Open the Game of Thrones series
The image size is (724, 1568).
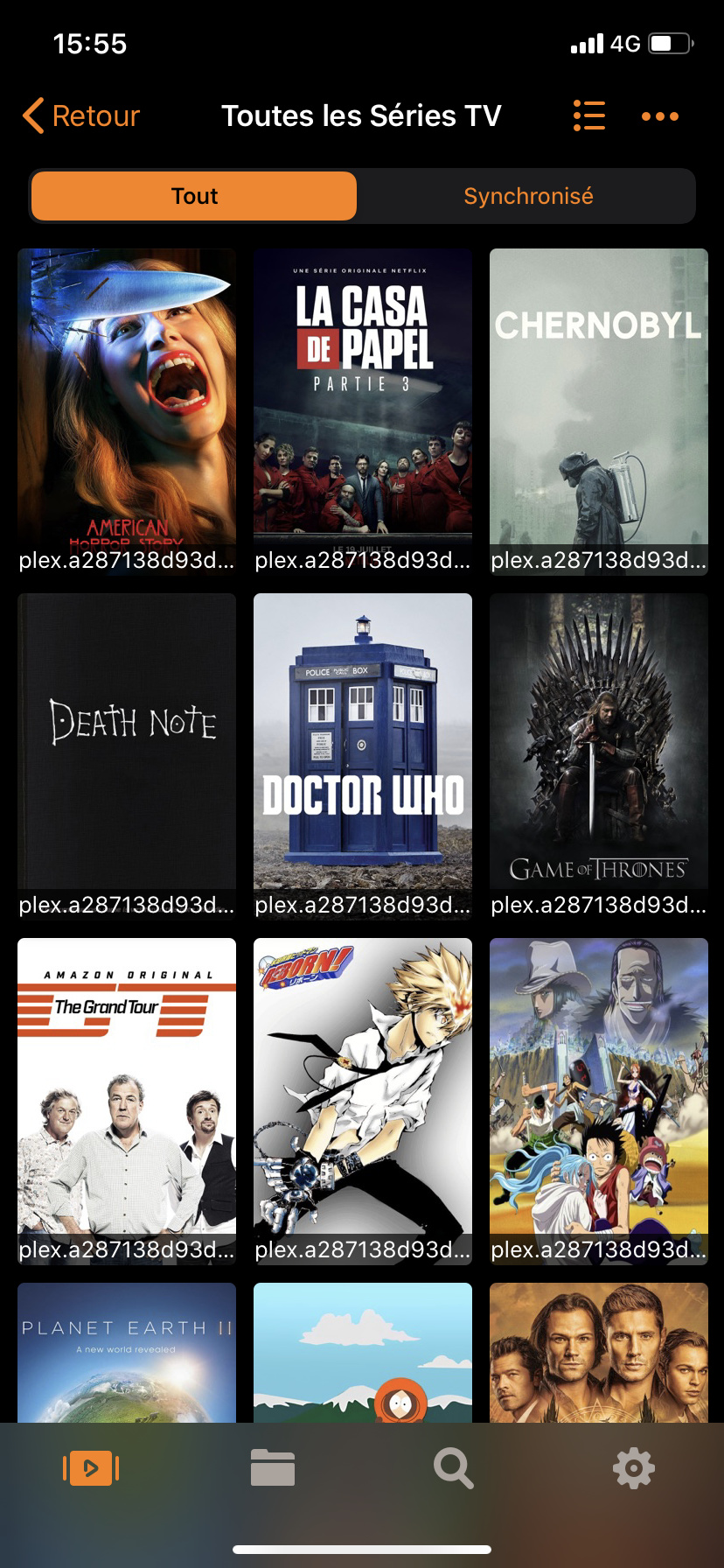[x=599, y=744]
